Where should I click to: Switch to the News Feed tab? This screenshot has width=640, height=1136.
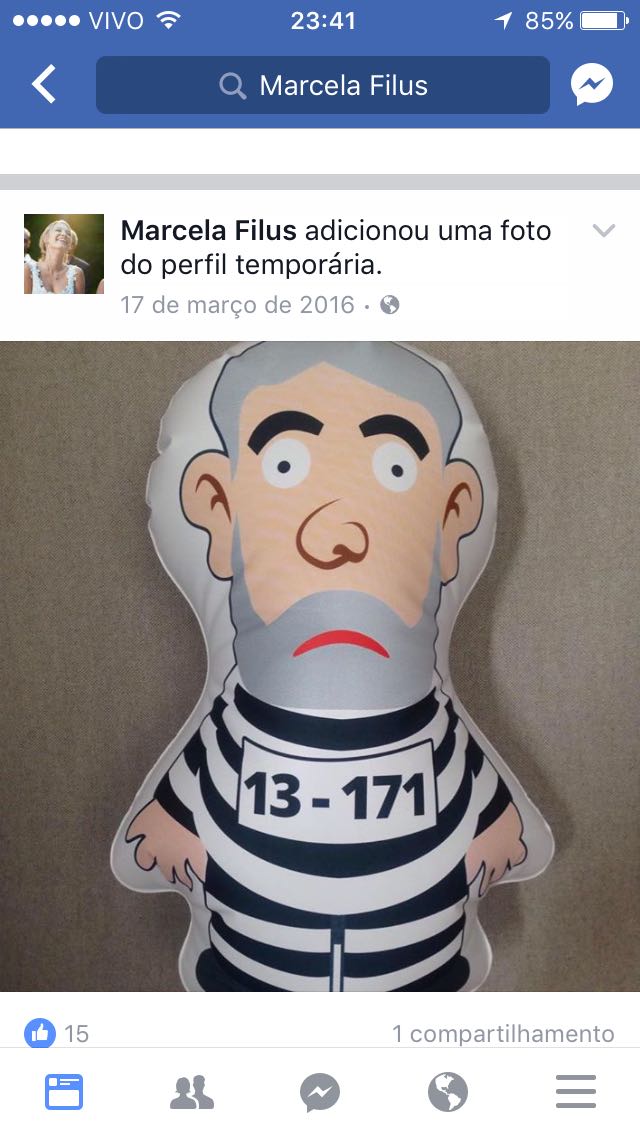[64, 1092]
